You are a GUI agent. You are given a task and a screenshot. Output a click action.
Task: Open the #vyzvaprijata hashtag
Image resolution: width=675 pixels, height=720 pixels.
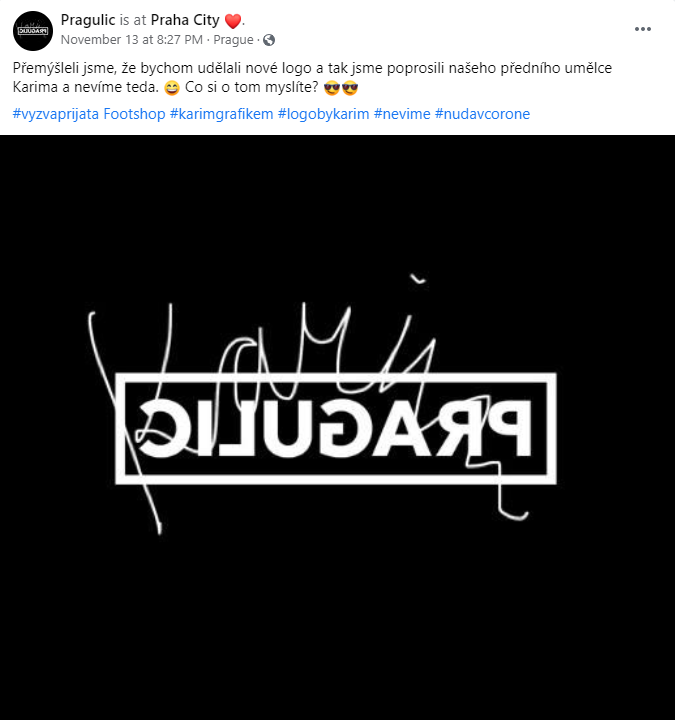pyautogui.click(x=55, y=114)
